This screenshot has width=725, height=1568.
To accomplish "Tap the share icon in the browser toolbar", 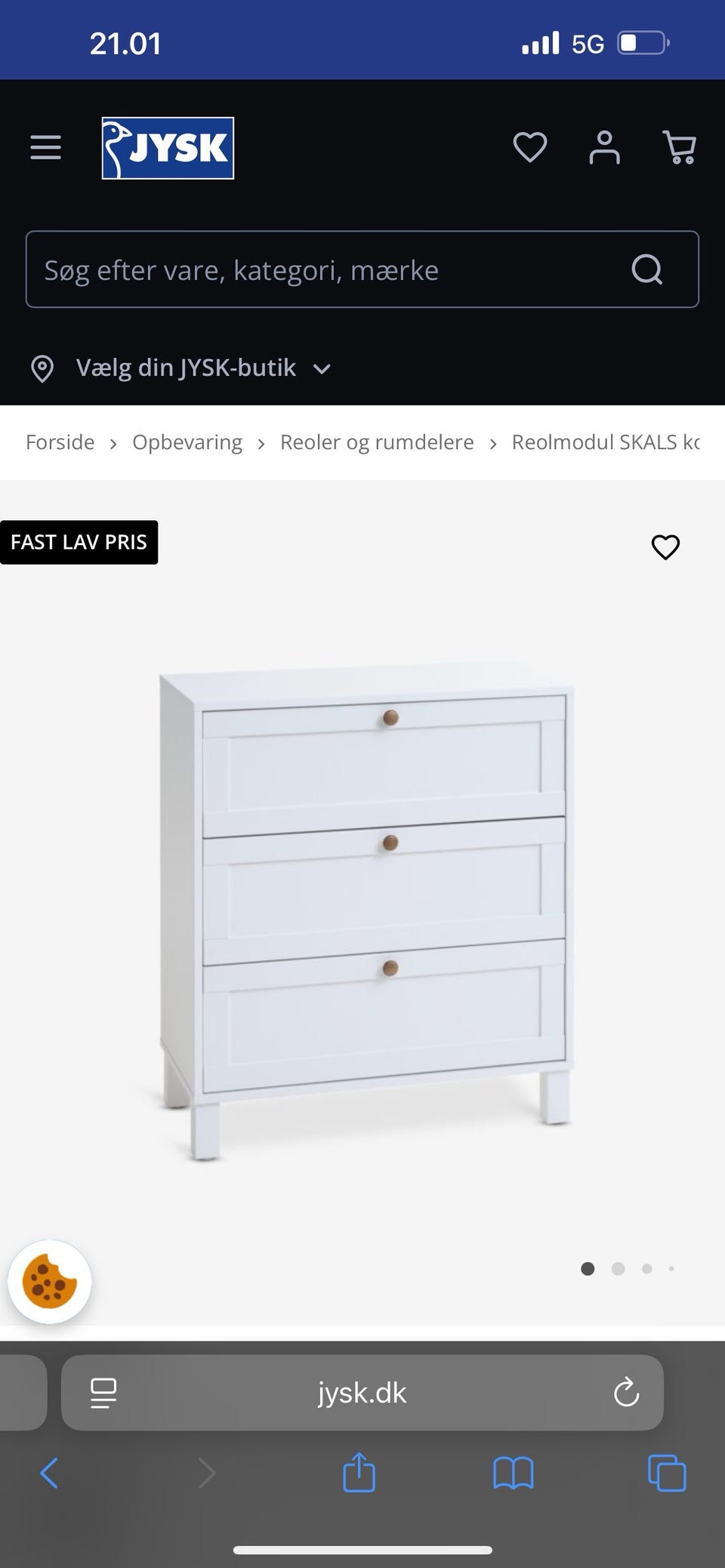I will click(x=359, y=1472).
